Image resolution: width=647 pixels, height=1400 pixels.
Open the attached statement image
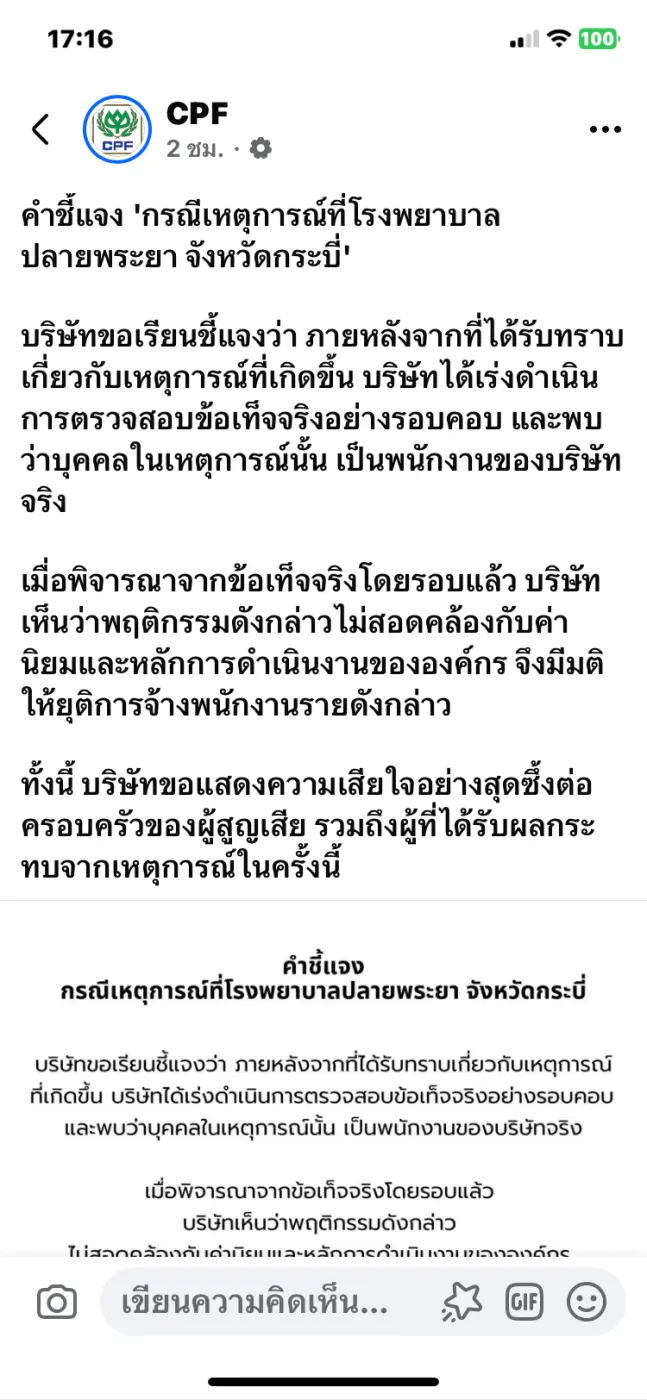pyautogui.click(x=323, y=1080)
